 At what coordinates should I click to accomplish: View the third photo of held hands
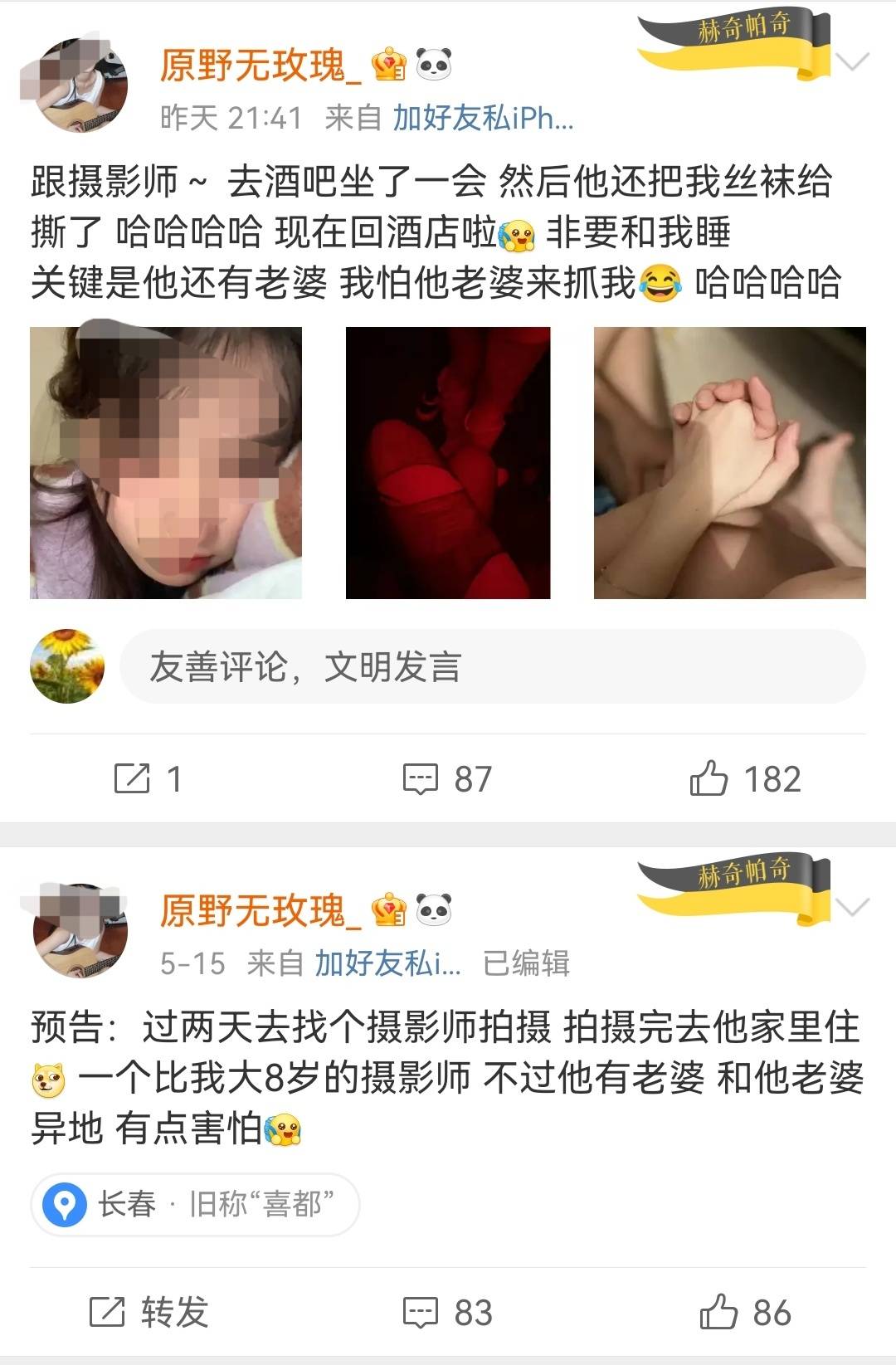pyautogui.click(x=729, y=462)
